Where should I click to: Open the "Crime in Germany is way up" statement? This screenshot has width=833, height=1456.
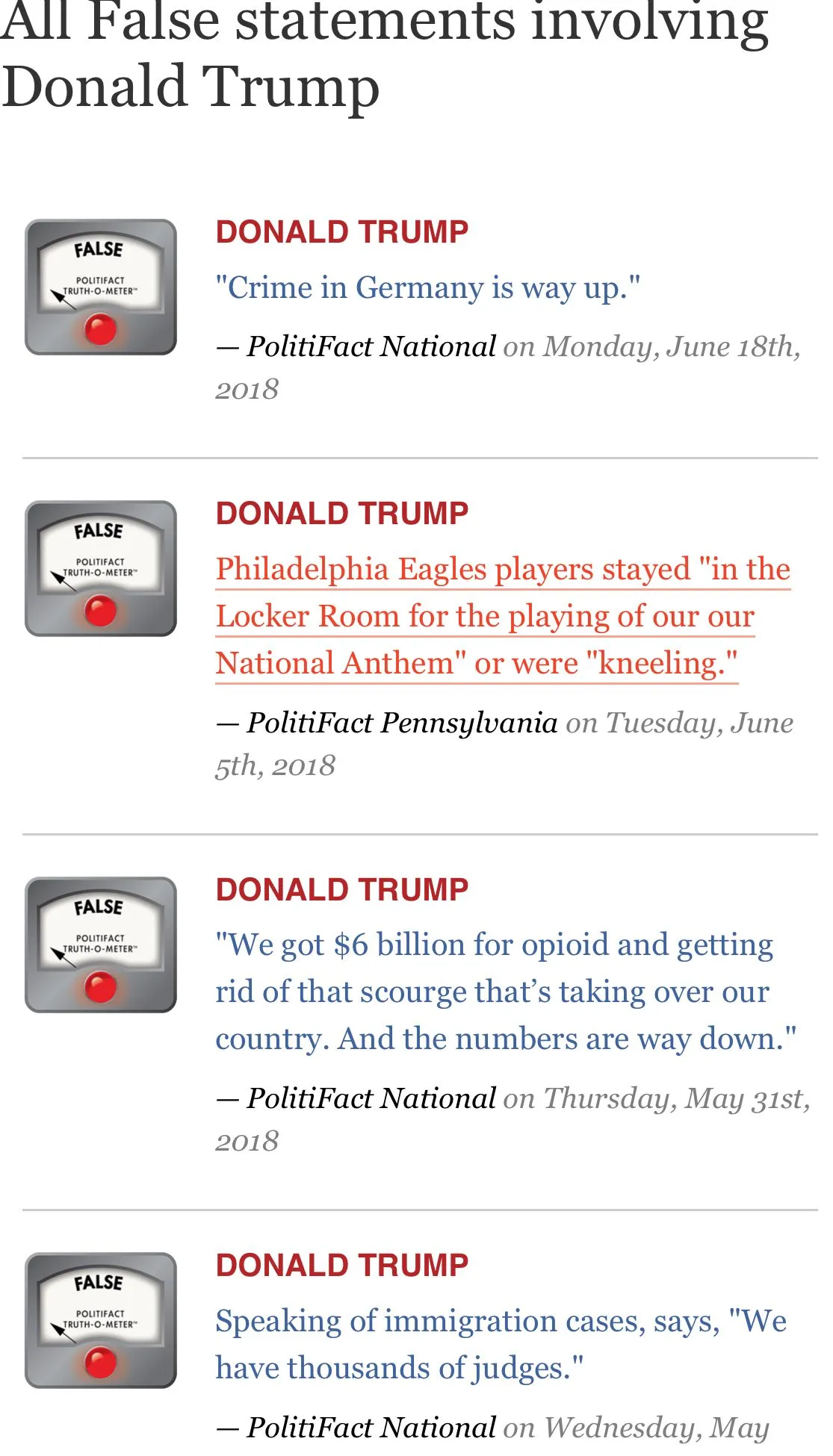tap(427, 288)
